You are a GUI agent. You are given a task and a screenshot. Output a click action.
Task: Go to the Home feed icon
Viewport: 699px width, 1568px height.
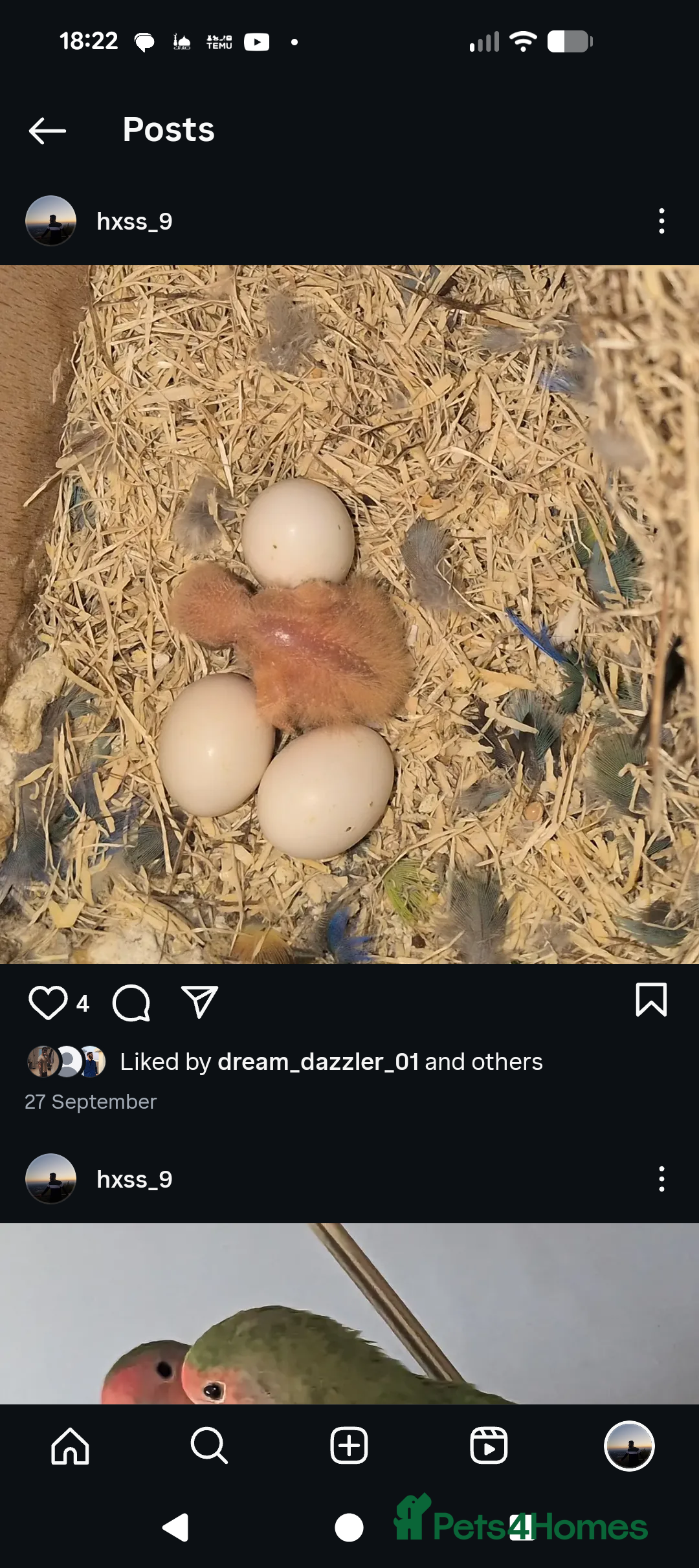pos(70,1447)
